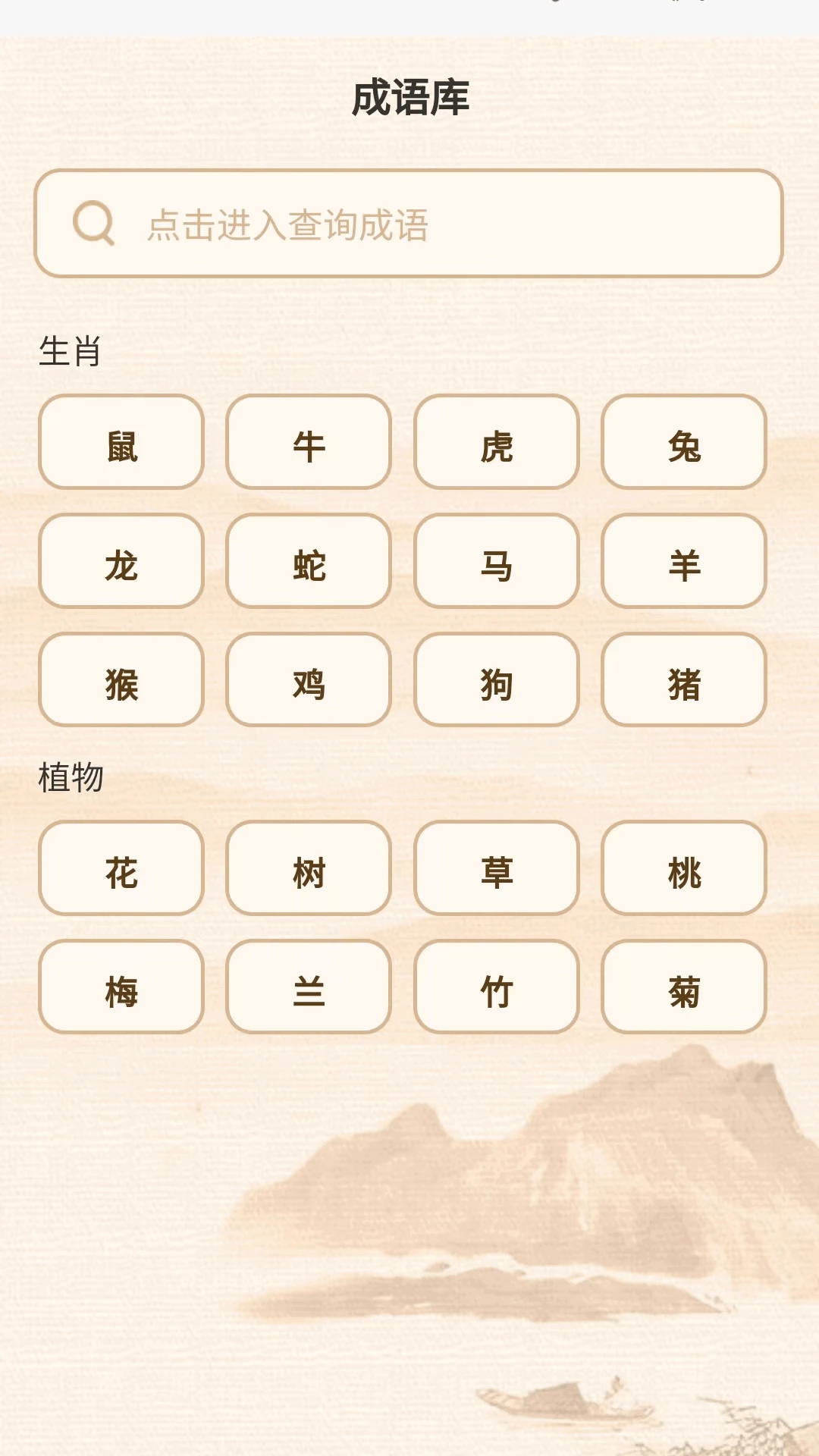819x1456 pixels.
Task: Browse 花 (Flower) plant idioms
Action: (x=121, y=871)
